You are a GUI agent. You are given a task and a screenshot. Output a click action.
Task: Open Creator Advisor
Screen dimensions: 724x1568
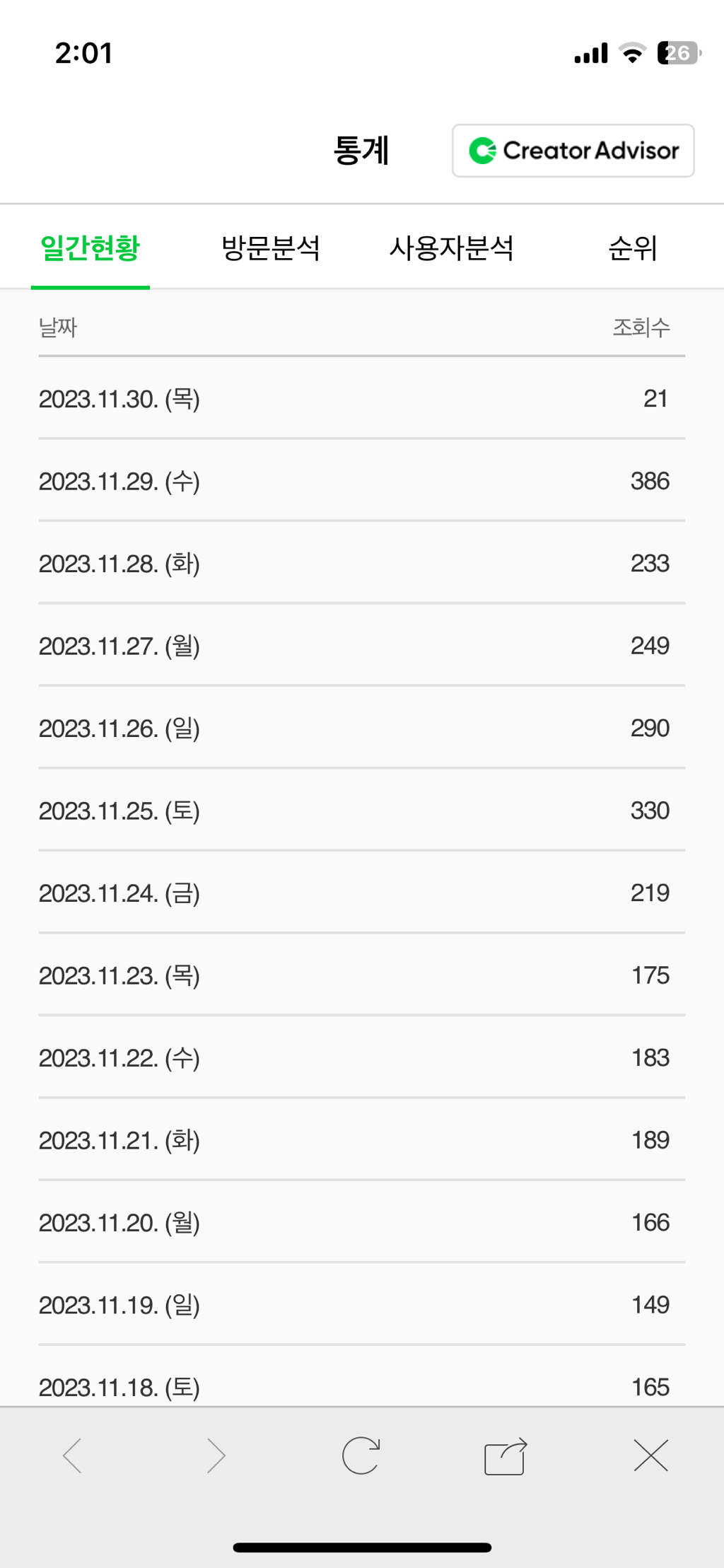pyautogui.click(x=573, y=151)
